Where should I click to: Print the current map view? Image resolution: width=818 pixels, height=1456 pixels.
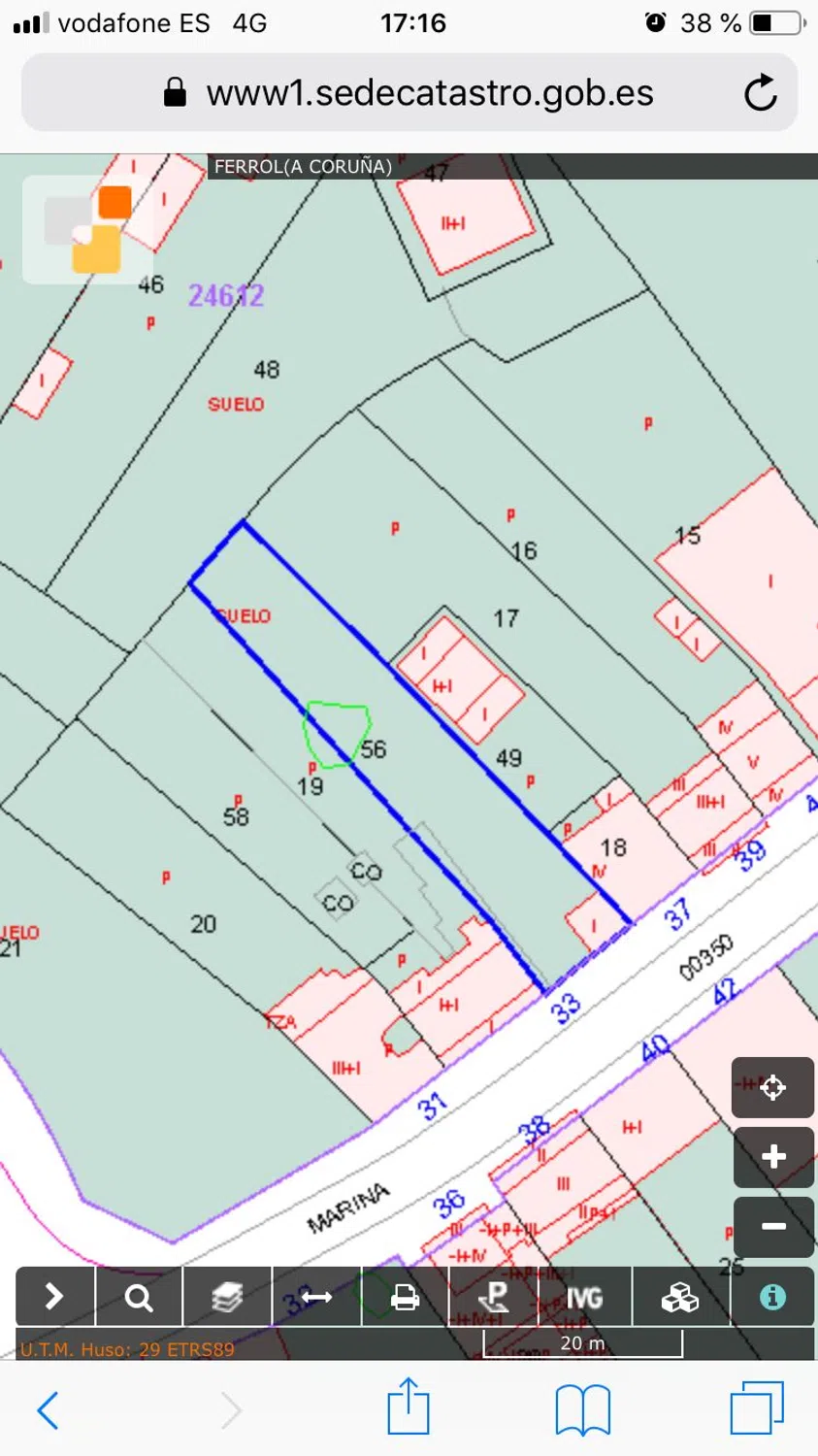(405, 1297)
